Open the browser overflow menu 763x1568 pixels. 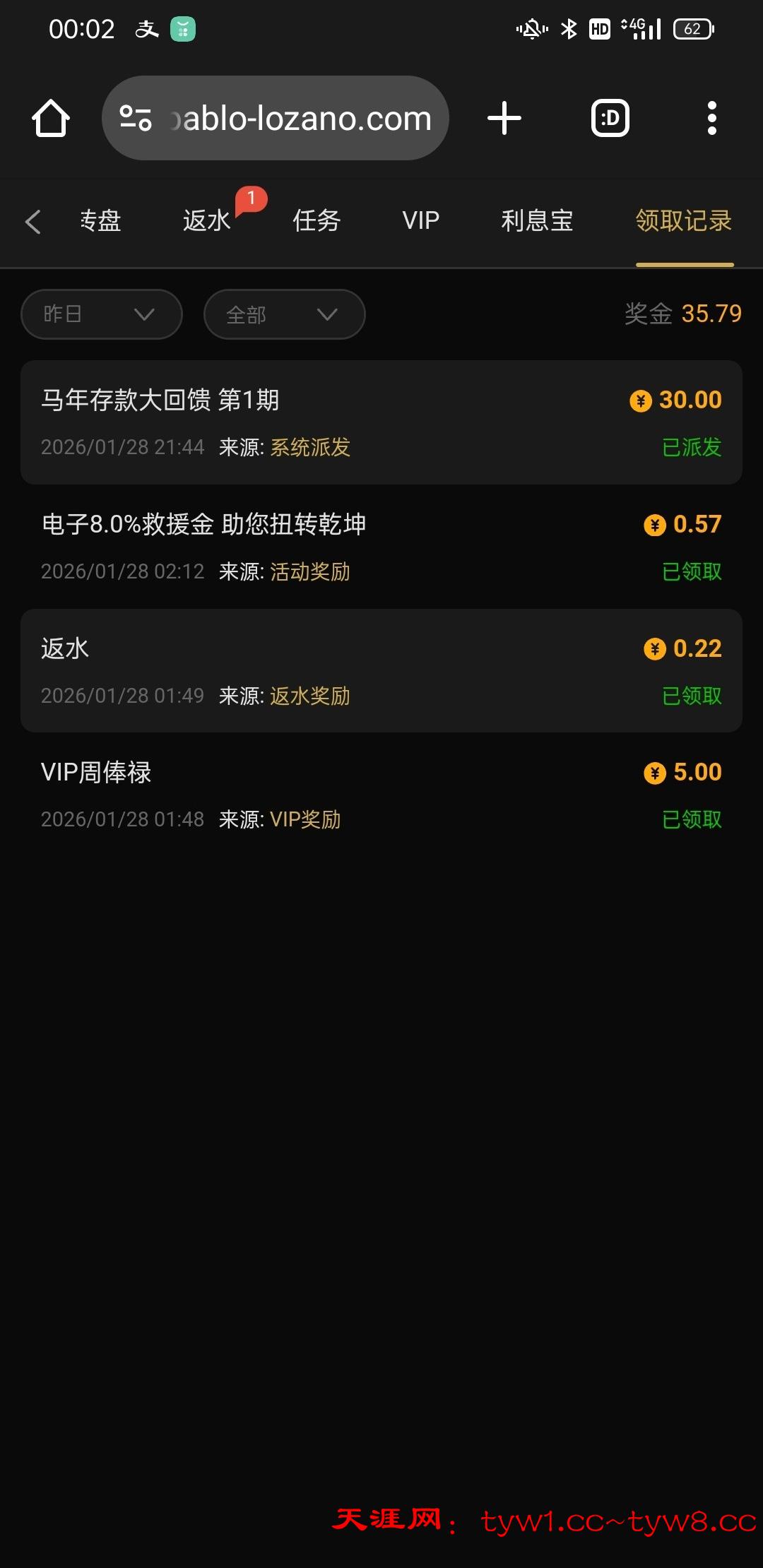pos(711,118)
